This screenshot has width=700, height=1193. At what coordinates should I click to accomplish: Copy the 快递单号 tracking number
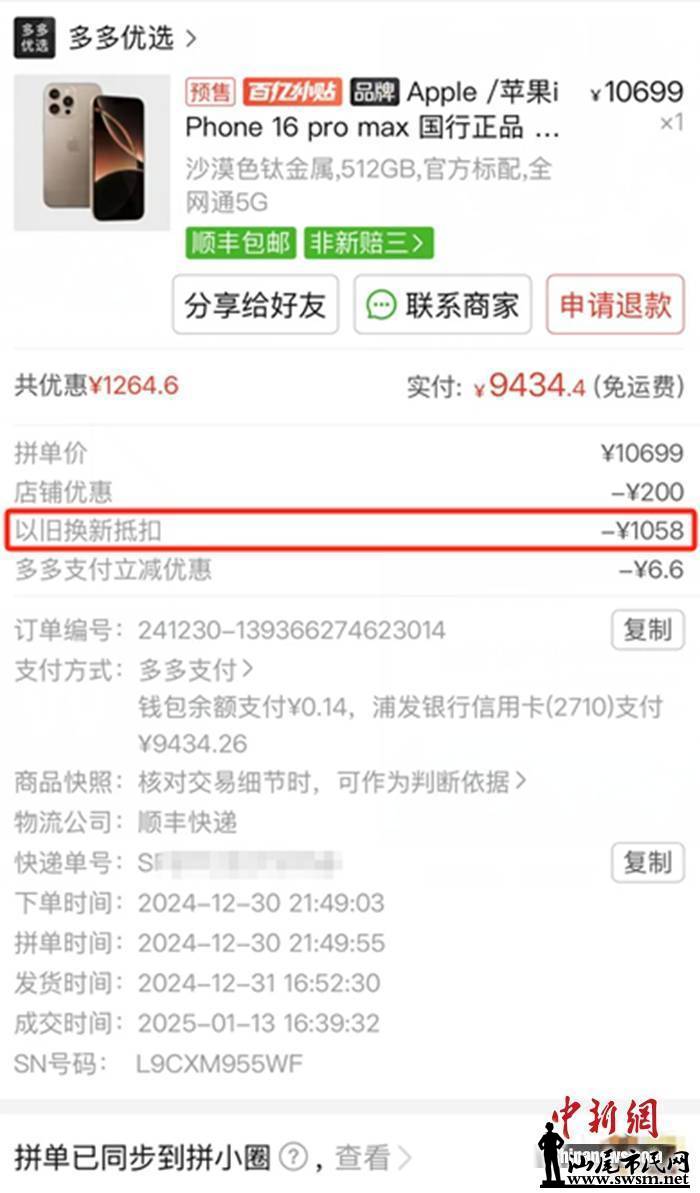click(647, 862)
